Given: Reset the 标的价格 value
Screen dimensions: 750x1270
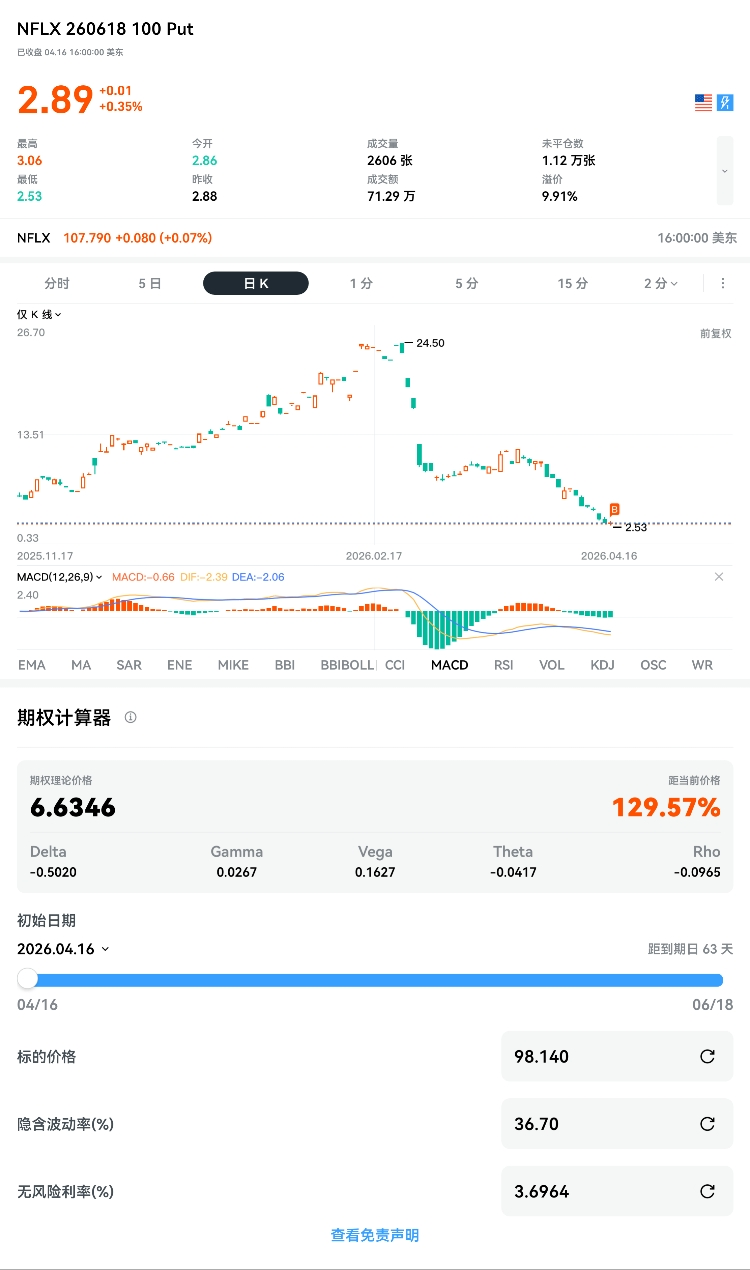Looking at the screenshot, I should (x=707, y=1057).
